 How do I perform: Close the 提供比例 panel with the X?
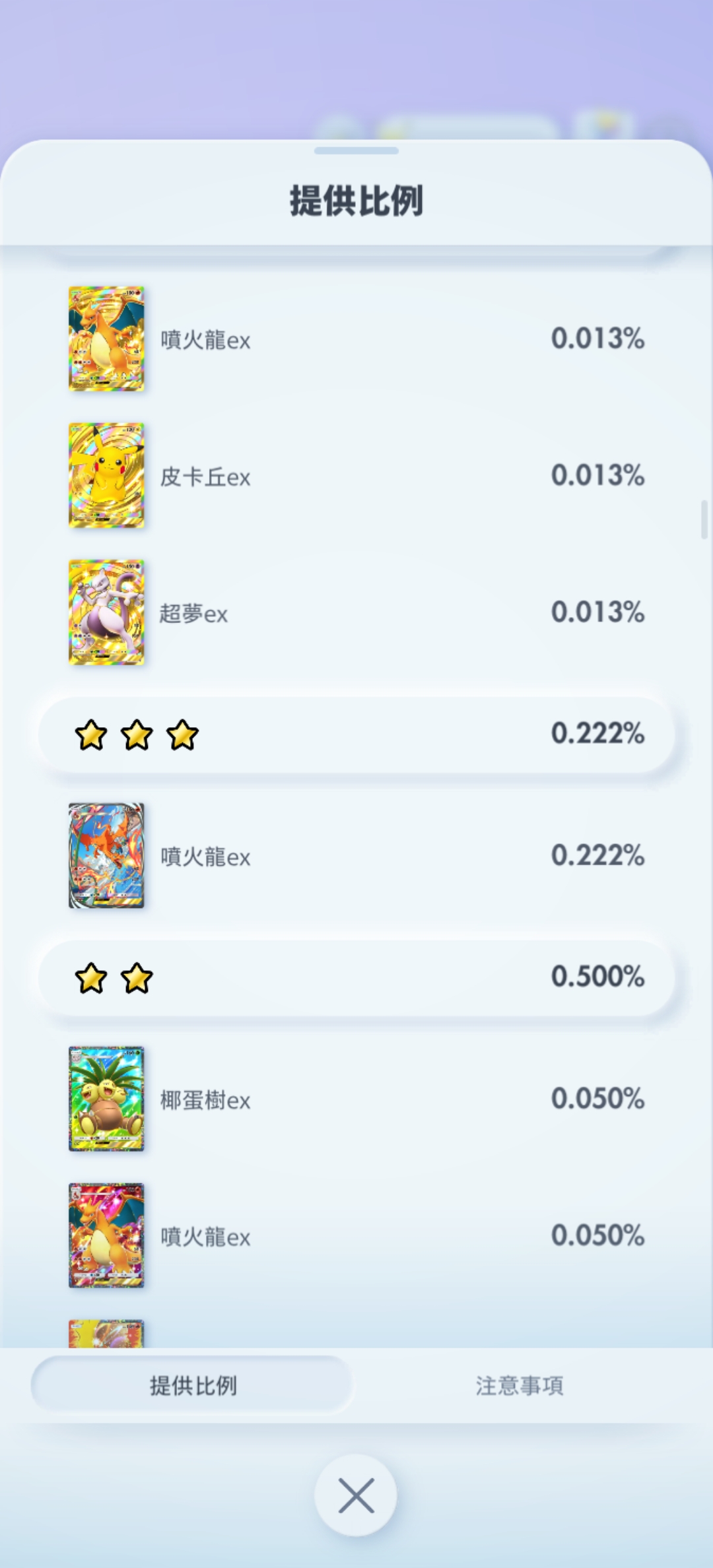(x=356, y=1495)
